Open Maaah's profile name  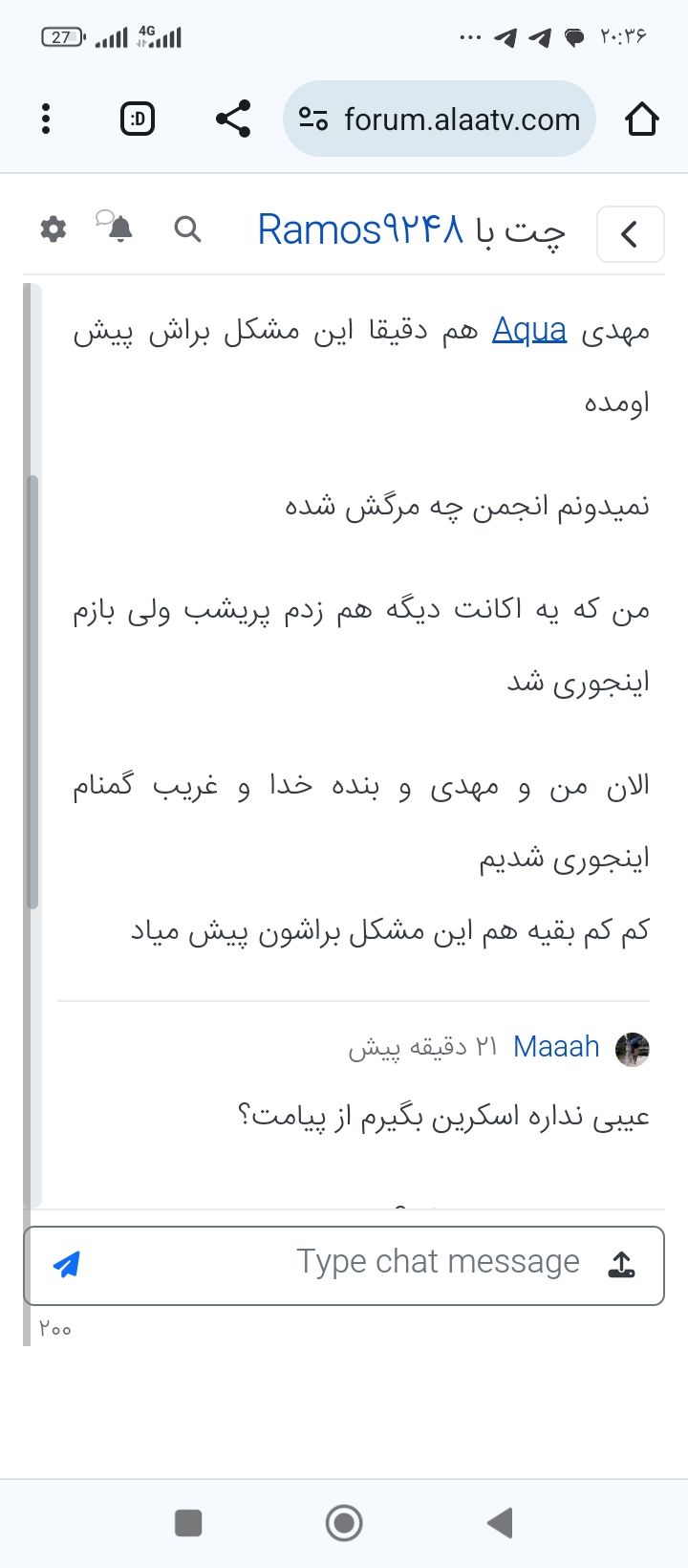coord(556,1047)
